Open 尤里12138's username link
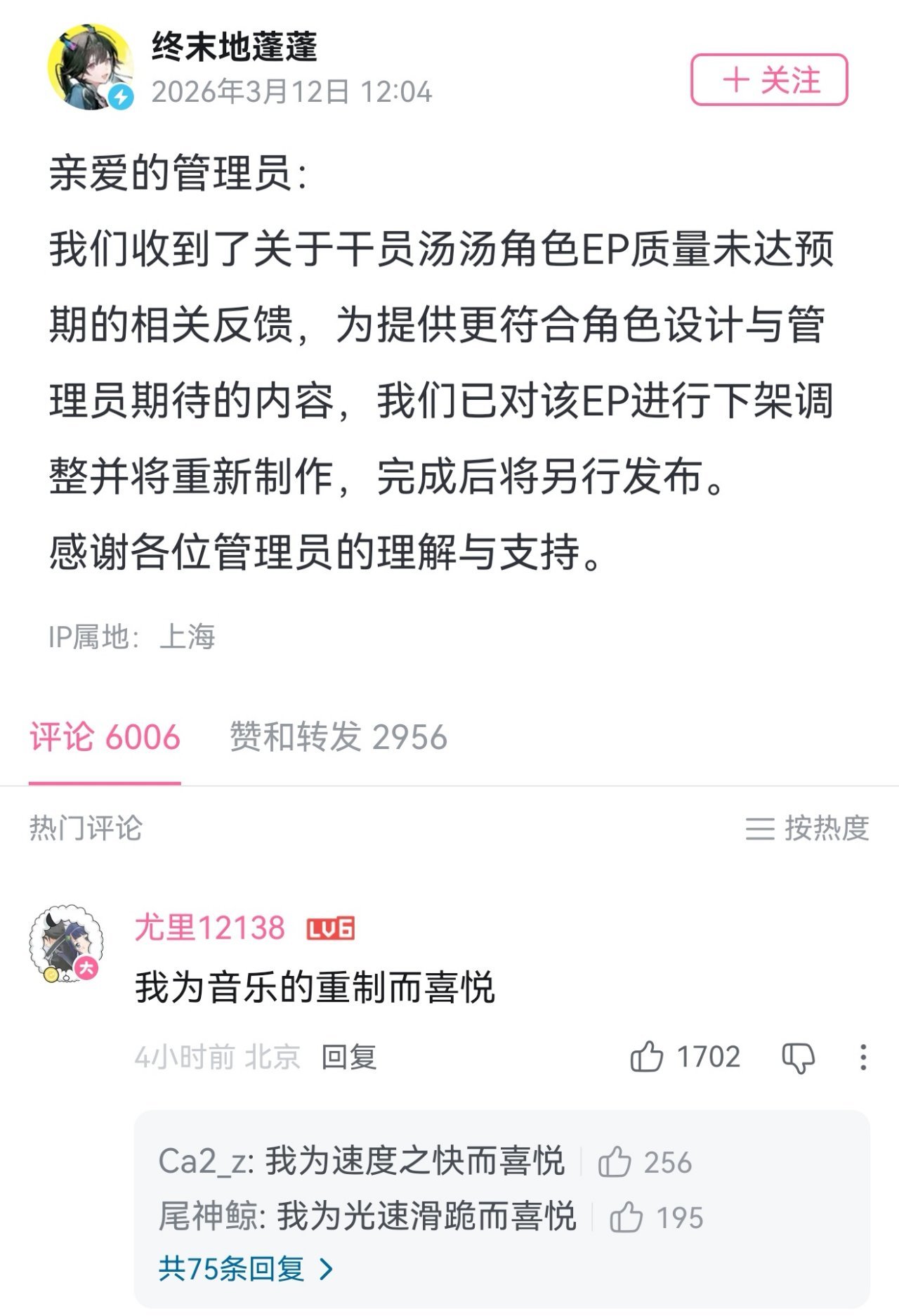The width and height of the screenshot is (899, 1316). (210, 928)
